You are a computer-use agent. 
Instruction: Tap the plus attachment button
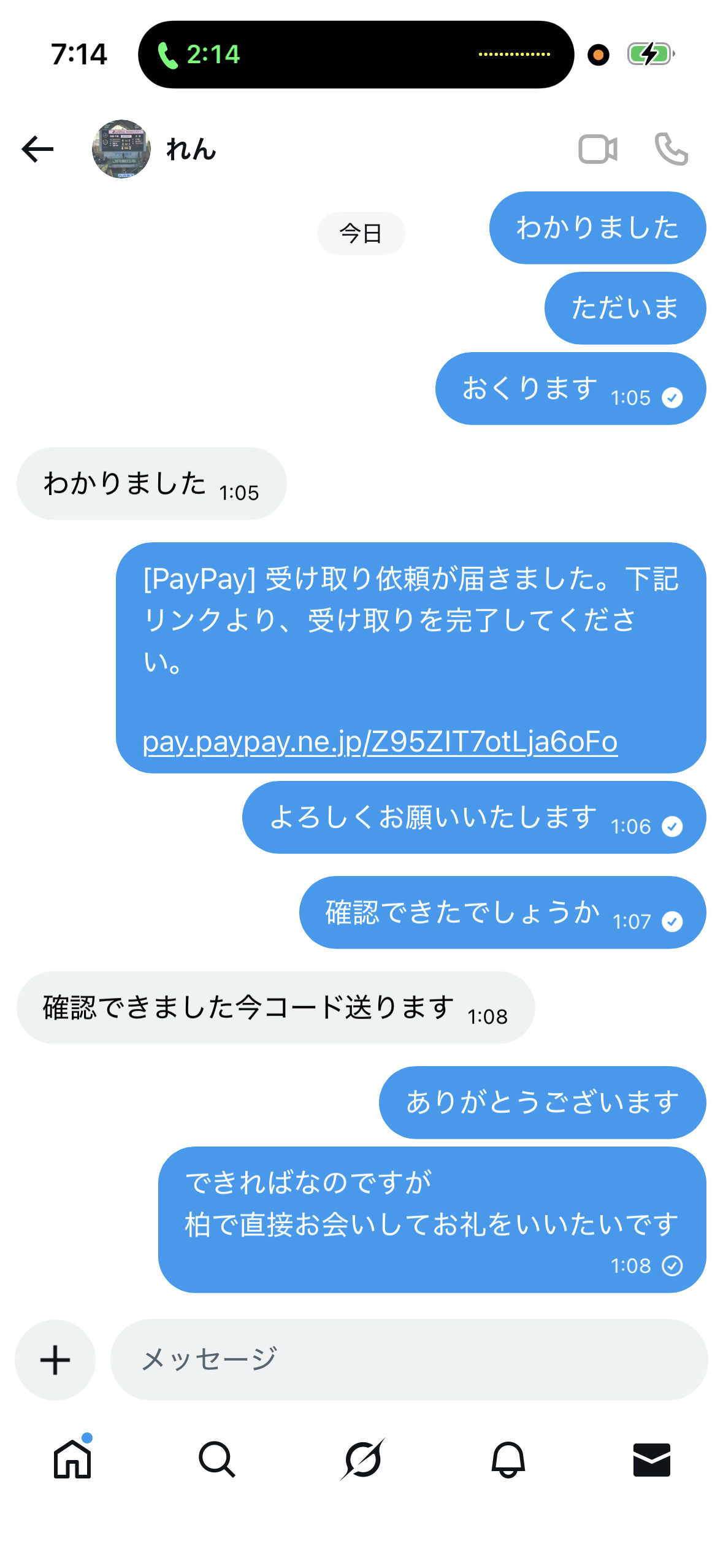pos(55,1359)
